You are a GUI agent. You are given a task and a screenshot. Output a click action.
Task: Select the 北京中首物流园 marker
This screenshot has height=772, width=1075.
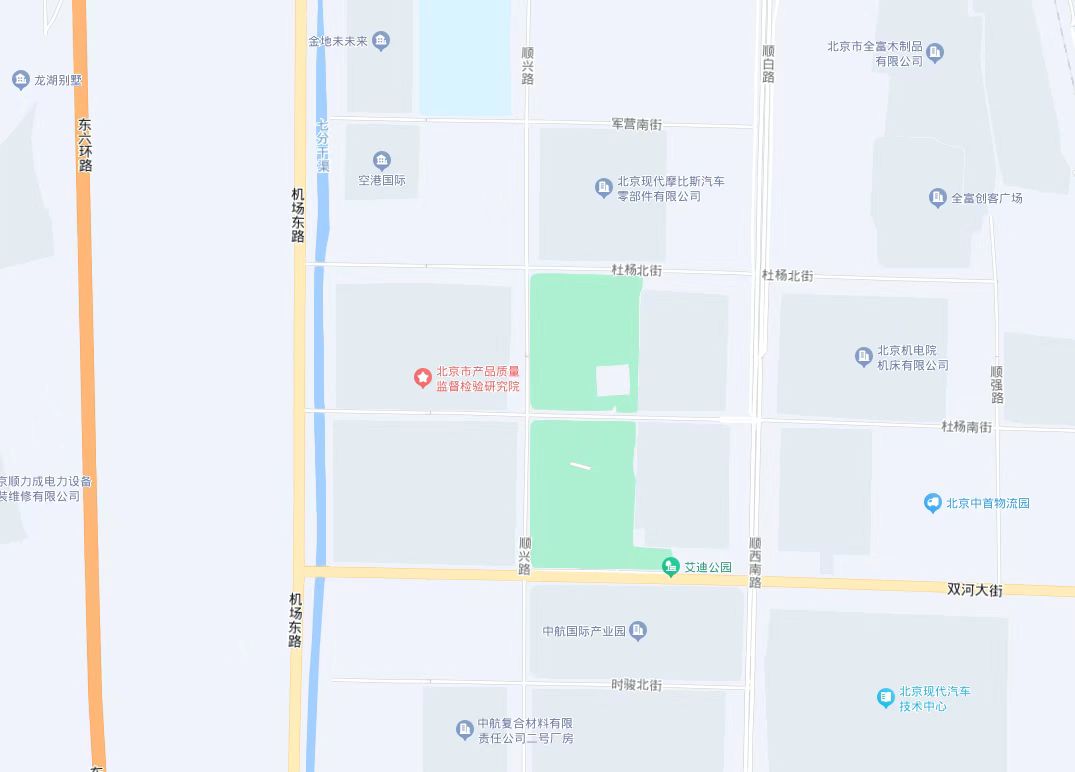point(932,503)
